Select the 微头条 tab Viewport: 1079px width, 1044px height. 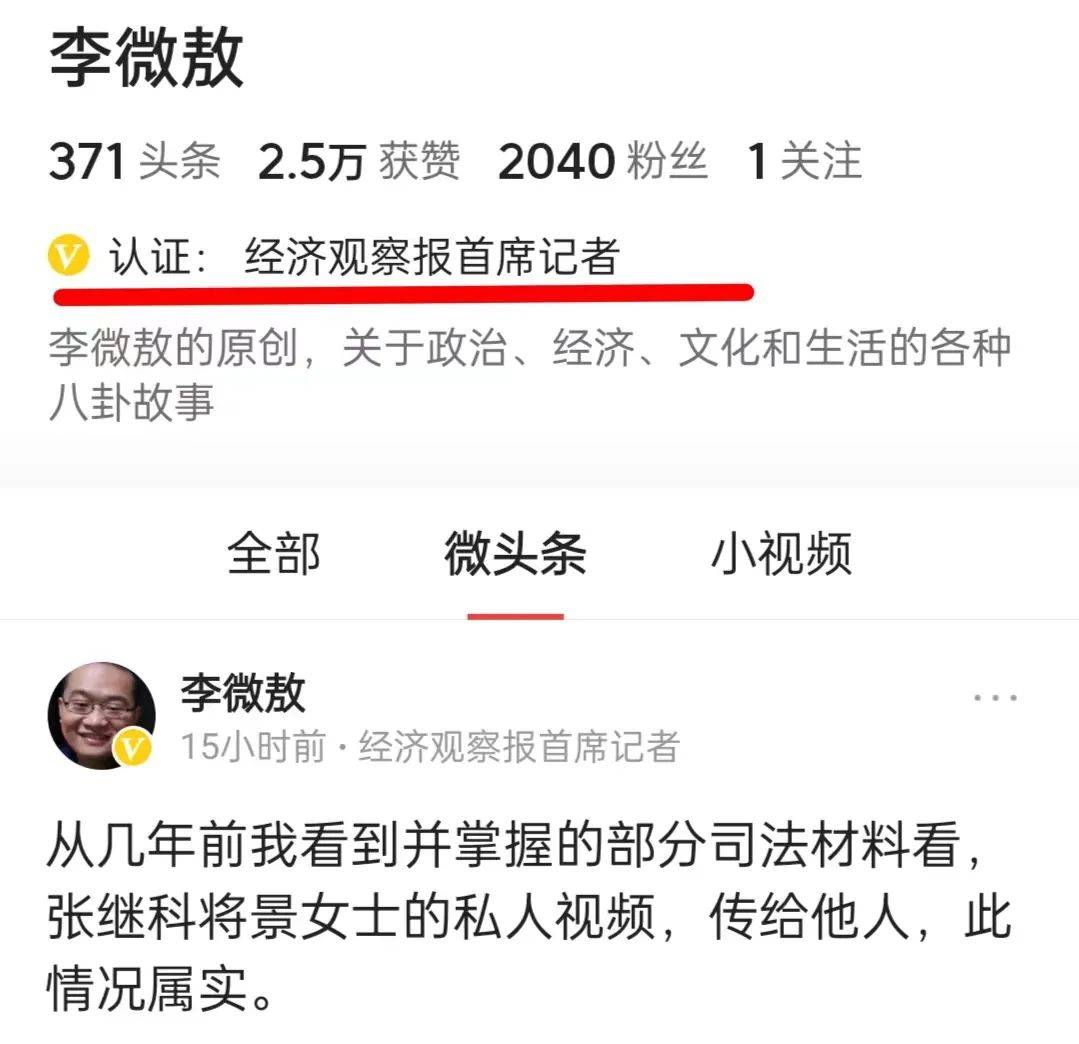pyautogui.click(x=515, y=553)
